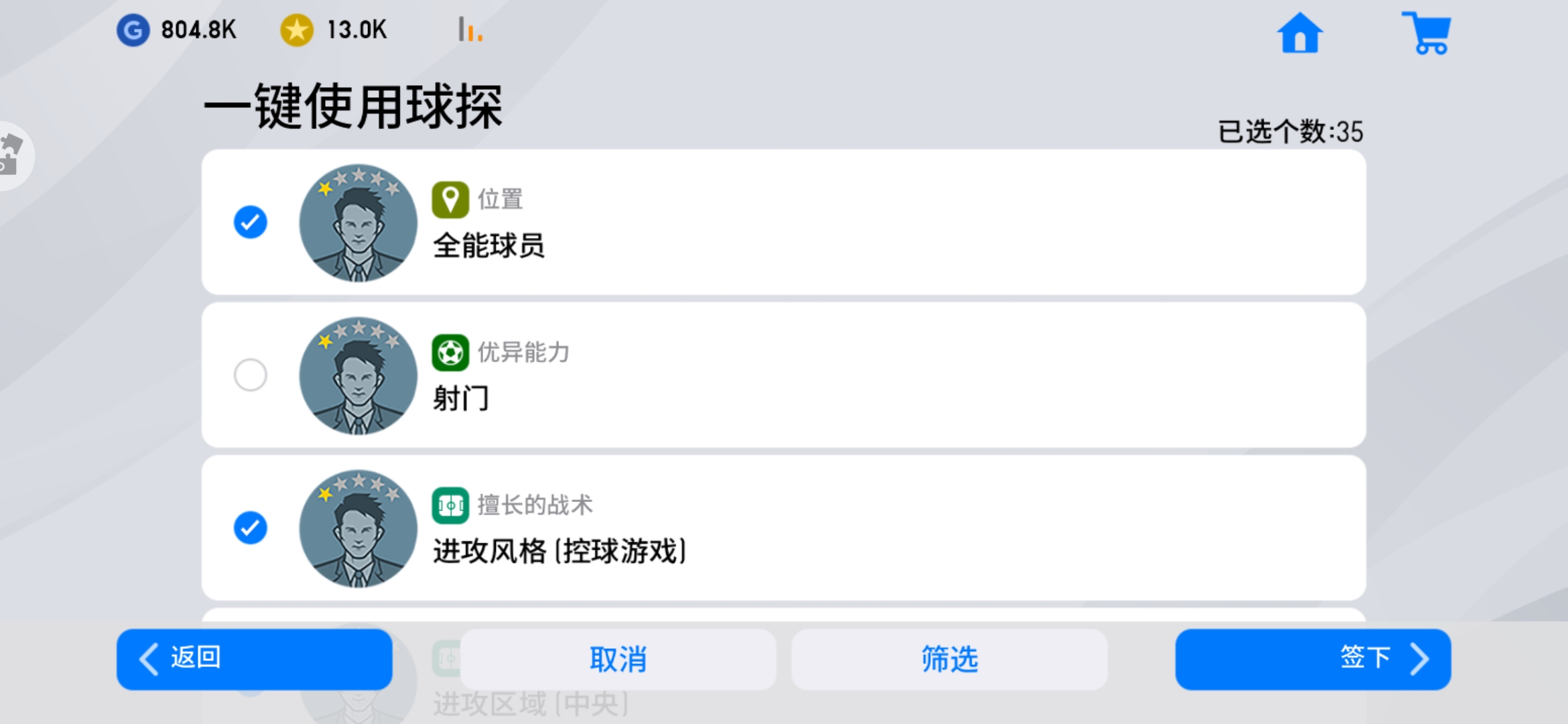The height and width of the screenshot is (724, 1568).
Task: Select the 射门 scout checkbox
Action: click(x=251, y=375)
